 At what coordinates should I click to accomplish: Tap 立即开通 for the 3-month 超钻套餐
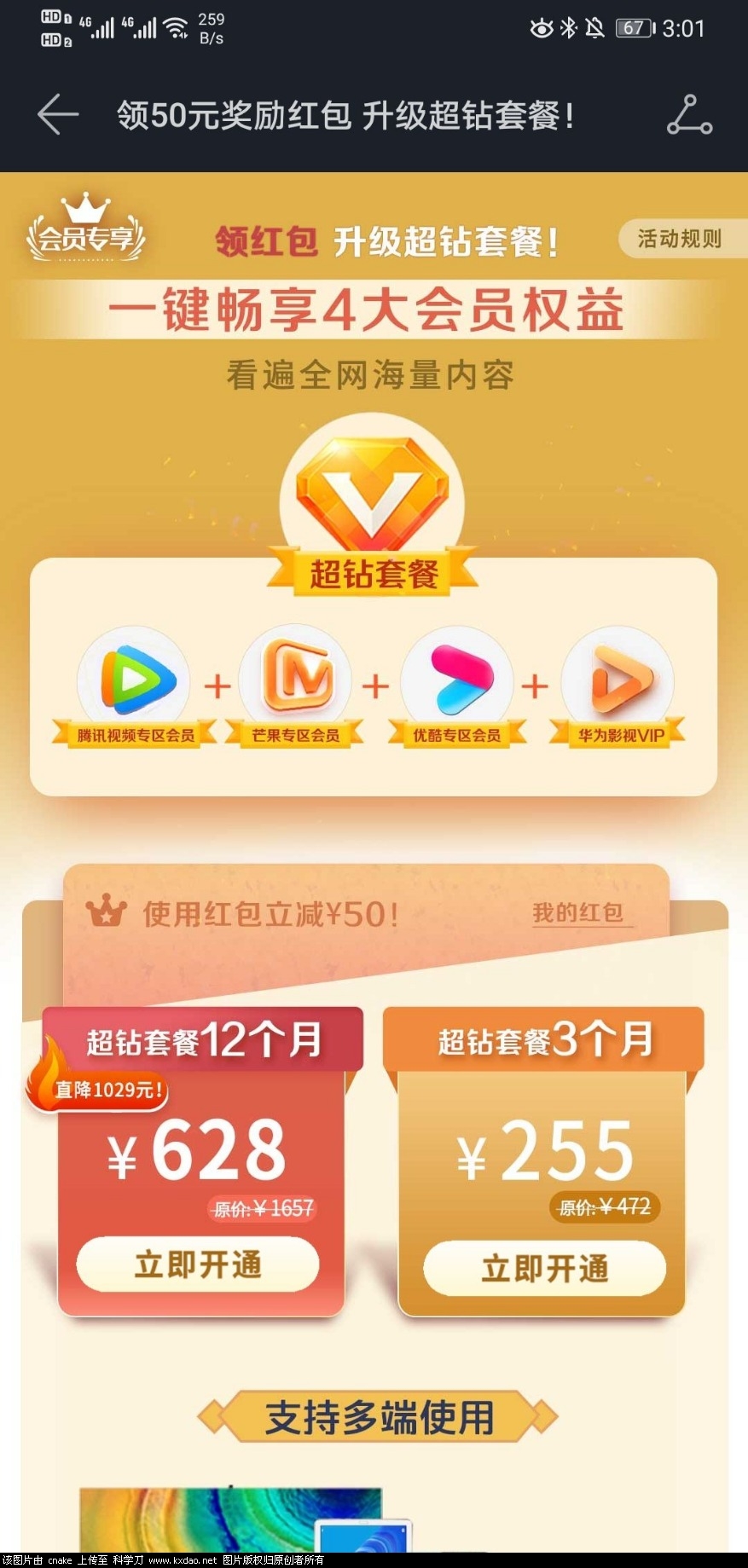tap(544, 1269)
